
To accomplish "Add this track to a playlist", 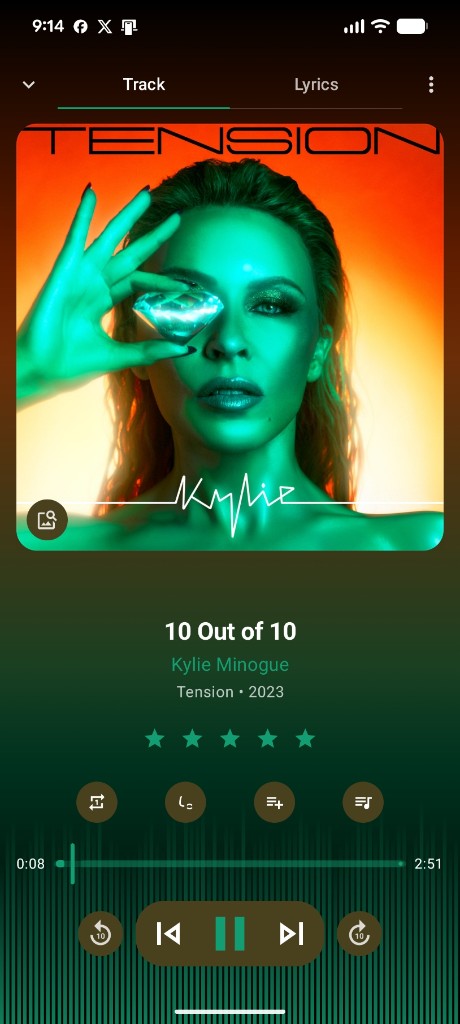I will 274,802.
